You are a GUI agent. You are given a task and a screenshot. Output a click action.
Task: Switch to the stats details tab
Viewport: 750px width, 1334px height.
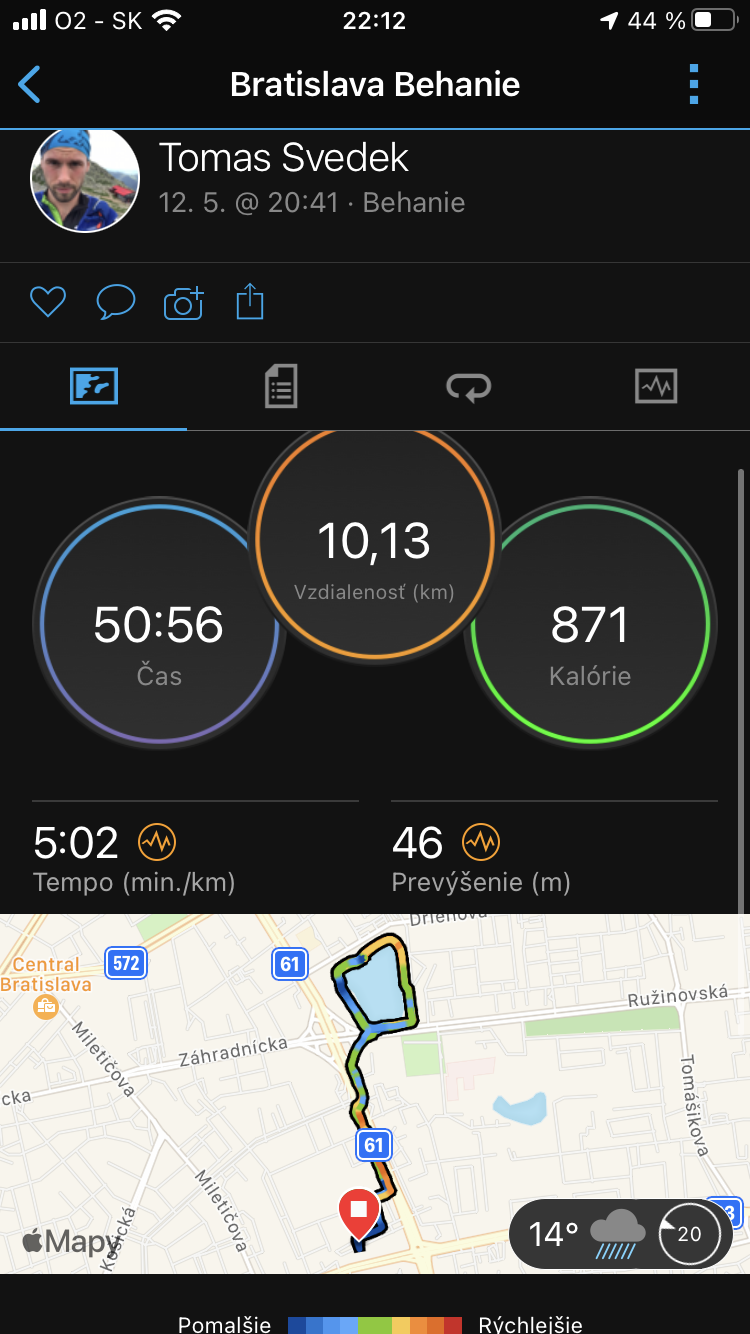point(281,386)
